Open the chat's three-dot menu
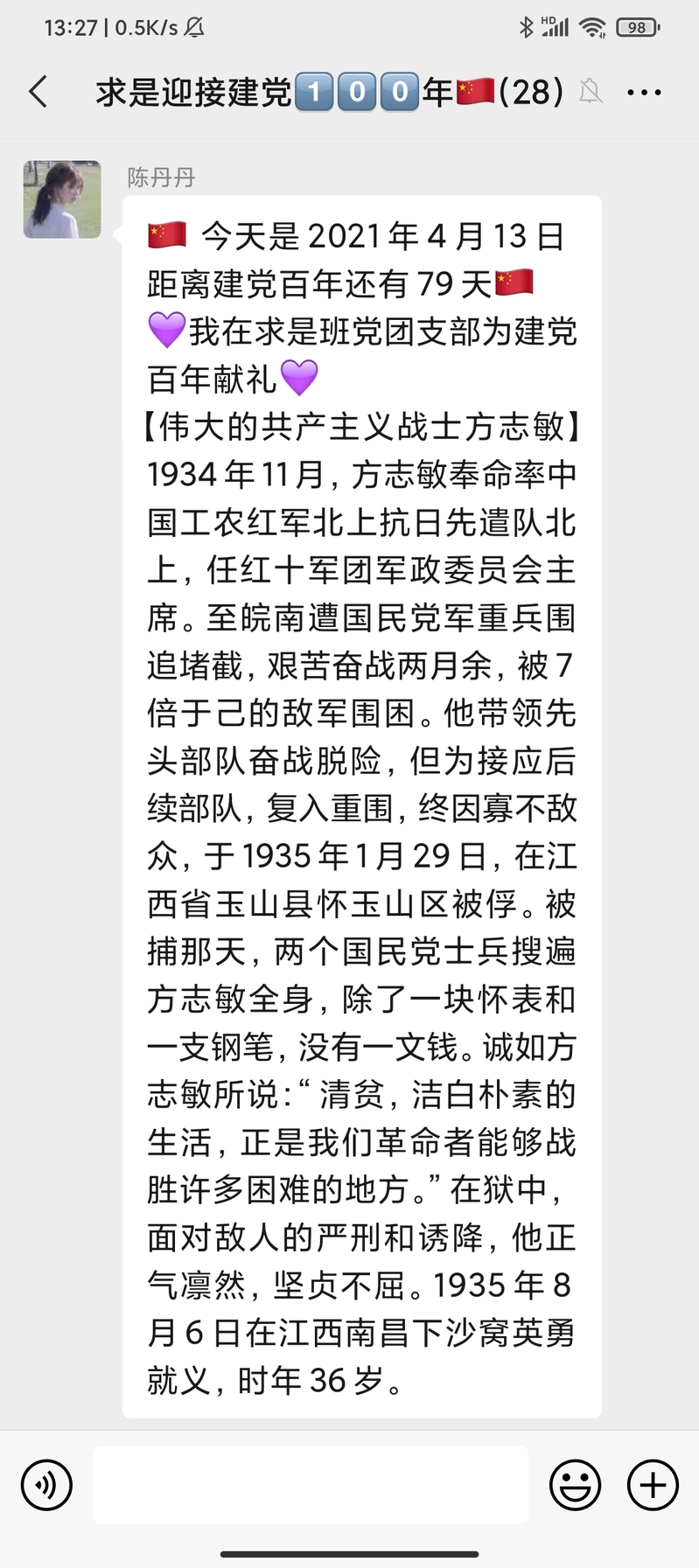The width and height of the screenshot is (699, 1568). [644, 92]
